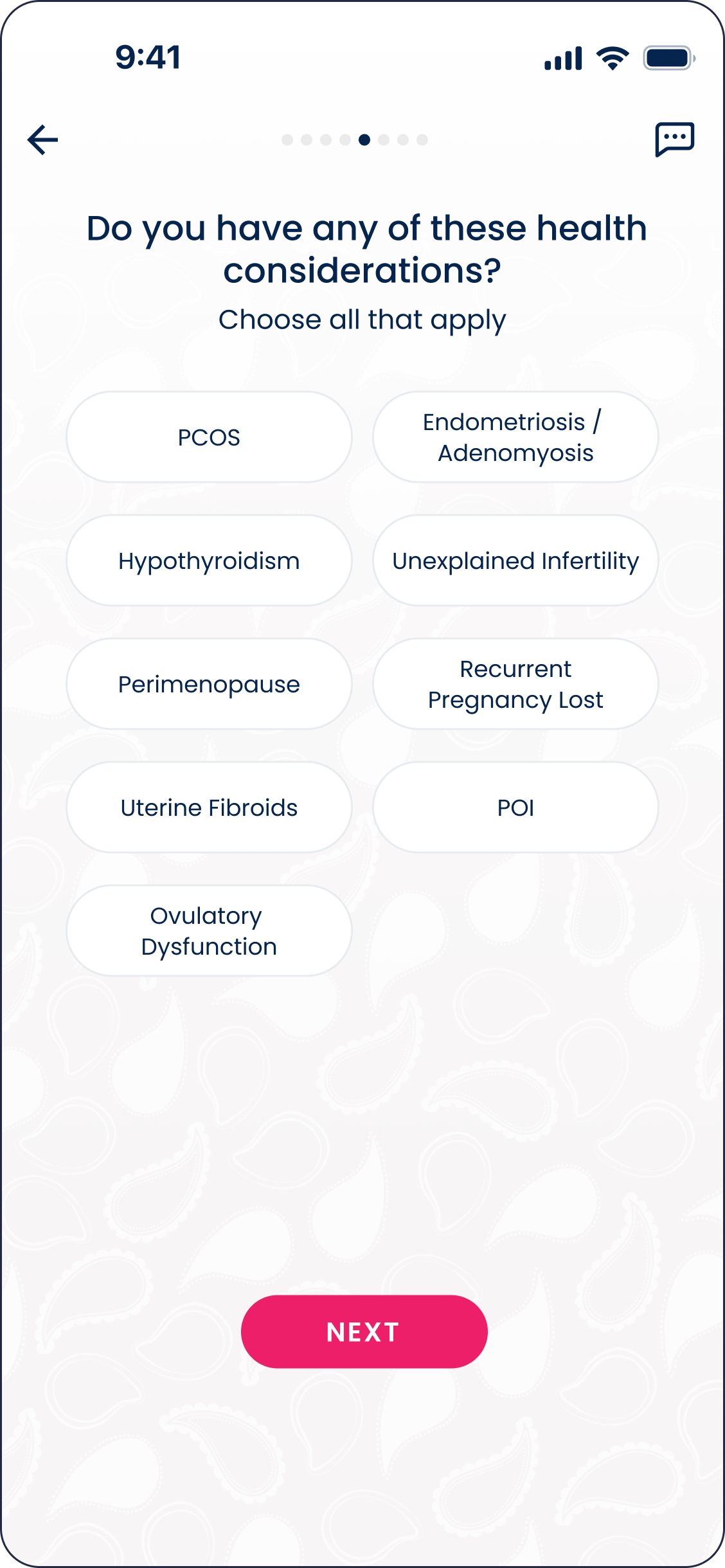Choose Recurrent Pregnancy Lost
725x1568 pixels.
click(515, 684)
